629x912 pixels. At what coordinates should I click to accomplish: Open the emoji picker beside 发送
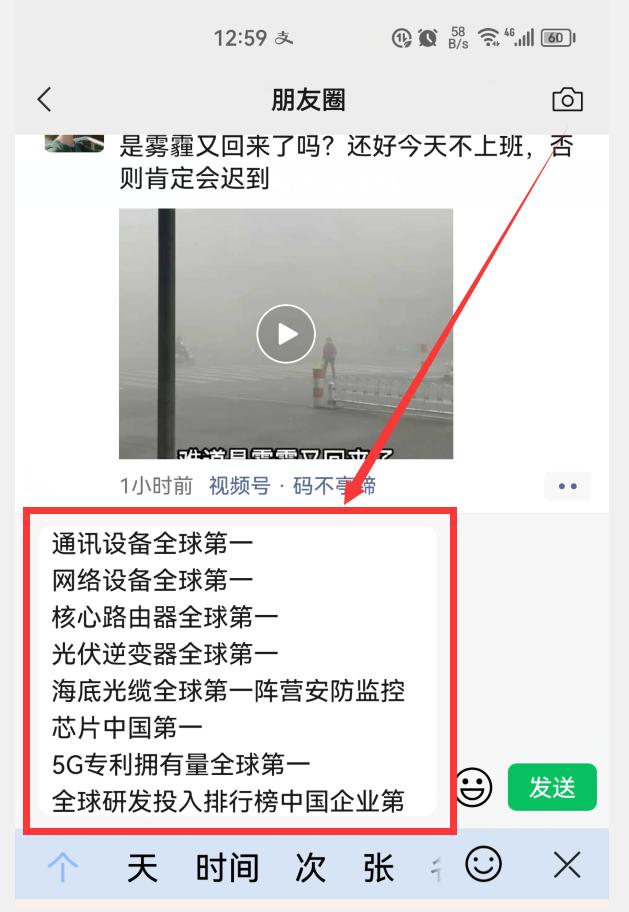(474, 787)
